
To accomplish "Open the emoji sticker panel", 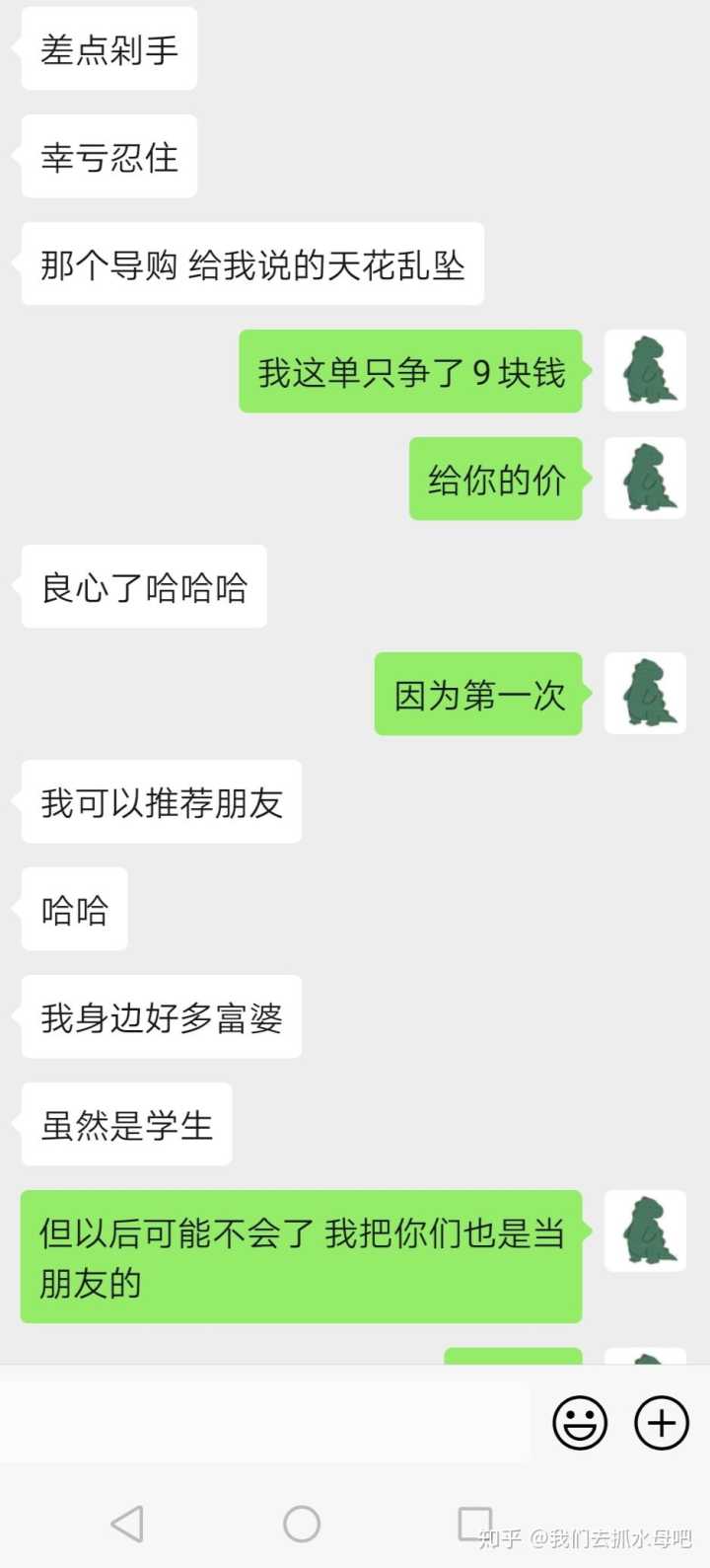I will [x=580, y=1423].
